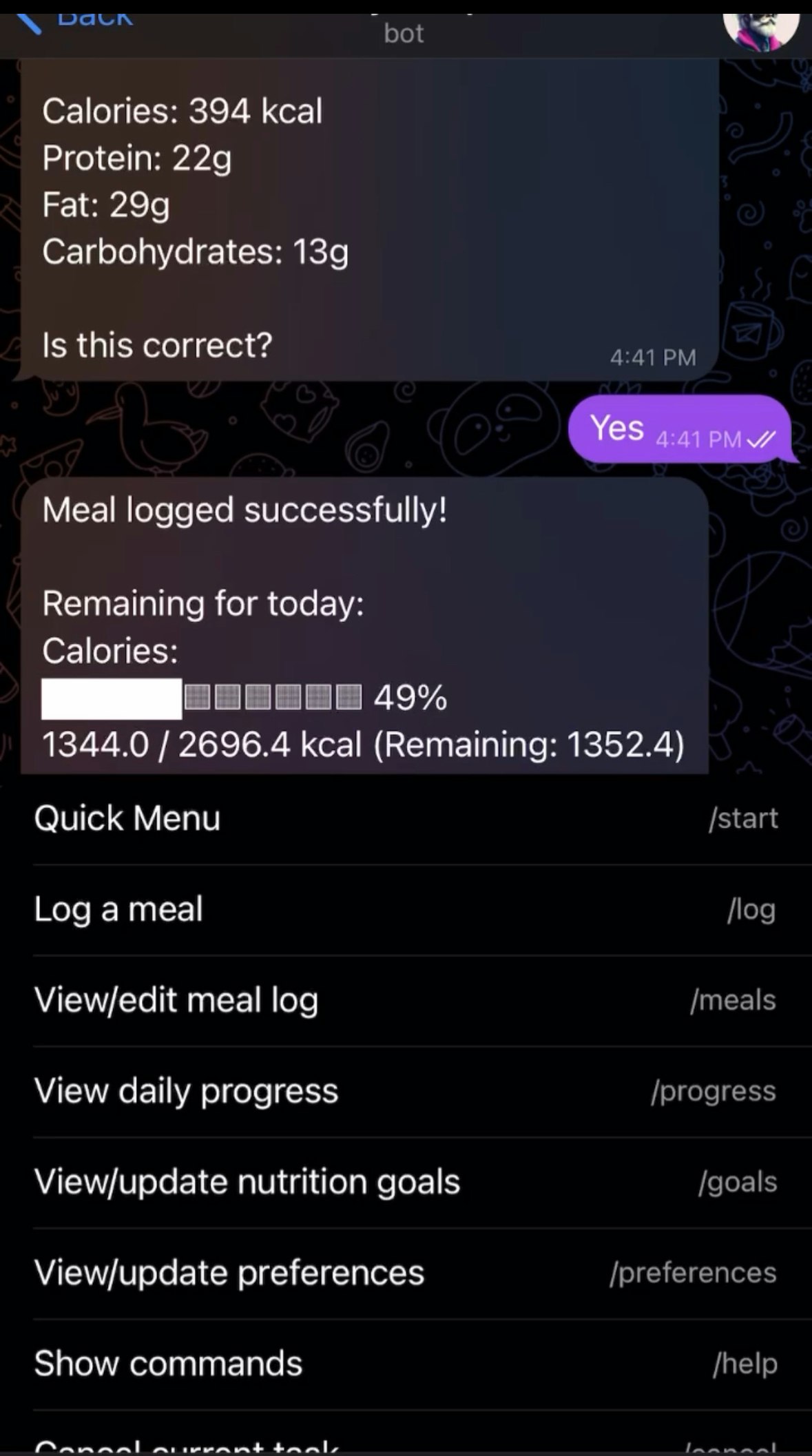Select View/update nutrition goals
Image resolution: width=812 pixels, height=1456 pixels.
(x=406, y=1183)
